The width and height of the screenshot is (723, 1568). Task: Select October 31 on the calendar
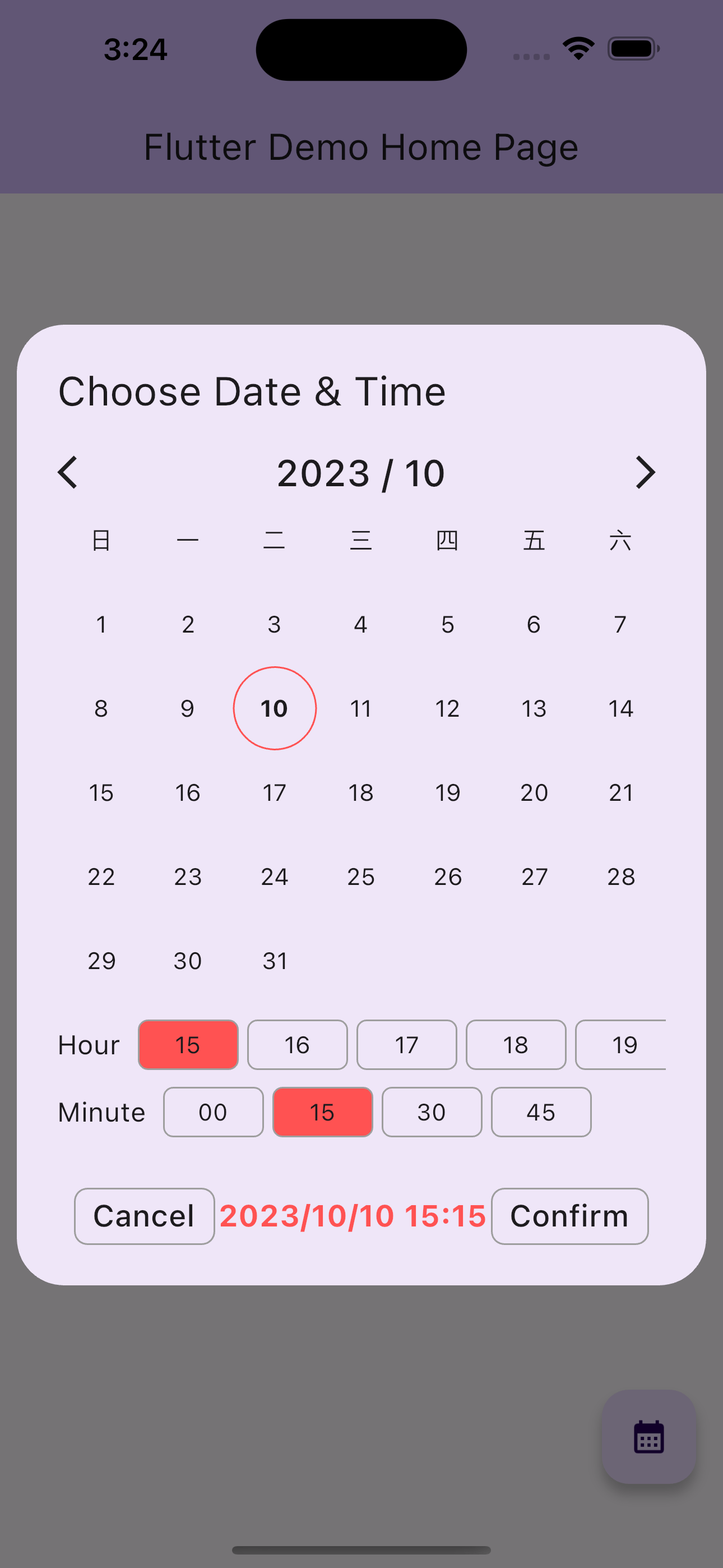point(275,961)
